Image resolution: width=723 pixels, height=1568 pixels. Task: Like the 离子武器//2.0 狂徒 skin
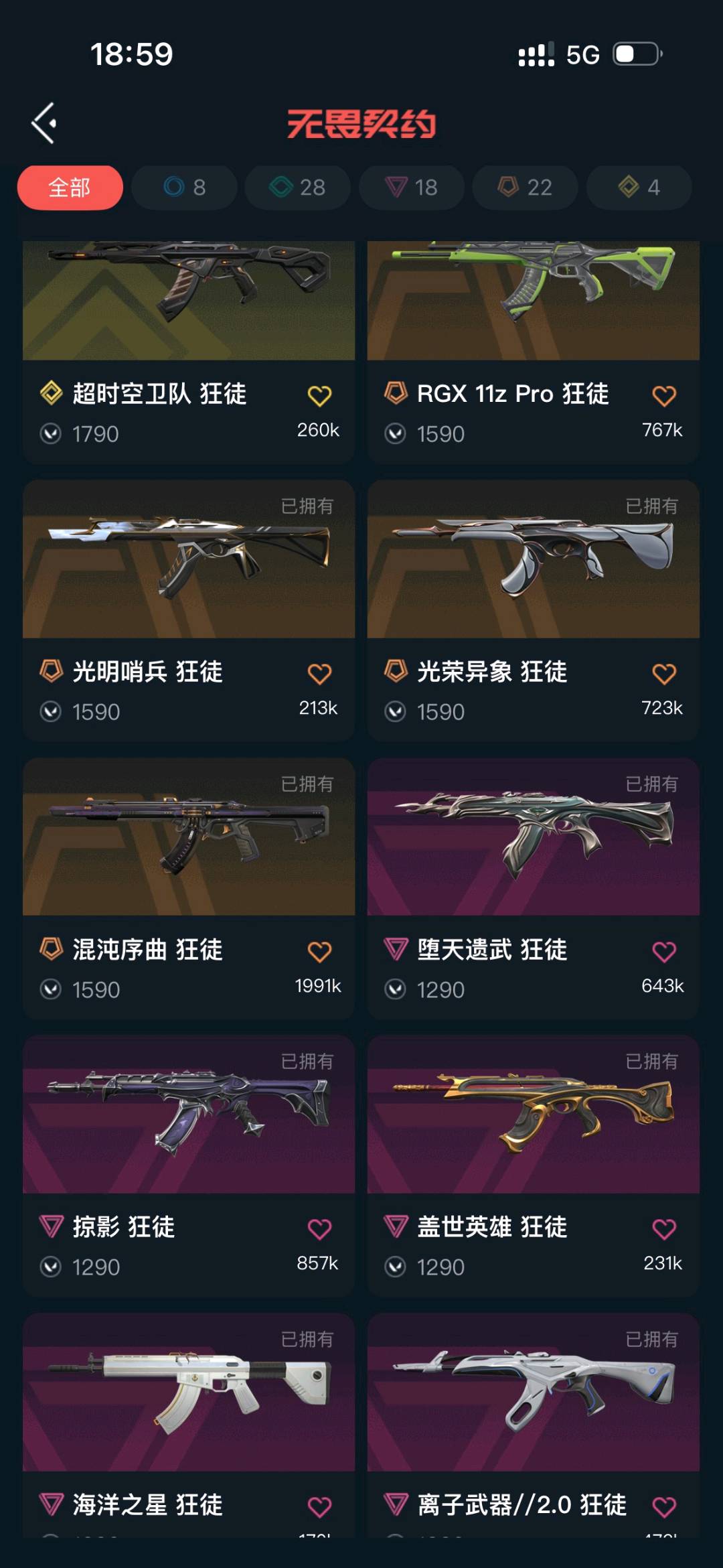click(x=664, y=1507)
